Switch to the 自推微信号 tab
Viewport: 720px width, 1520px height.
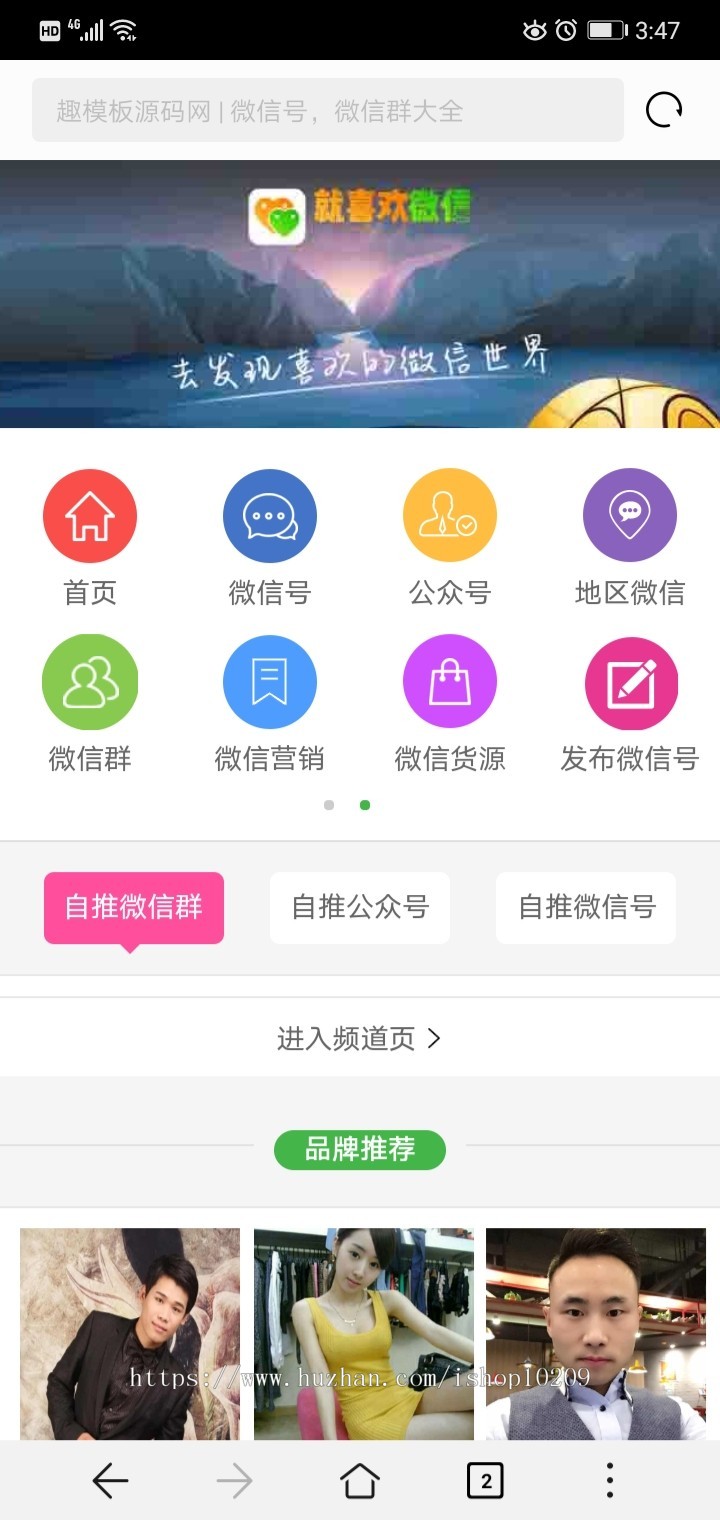click(586, 907)
